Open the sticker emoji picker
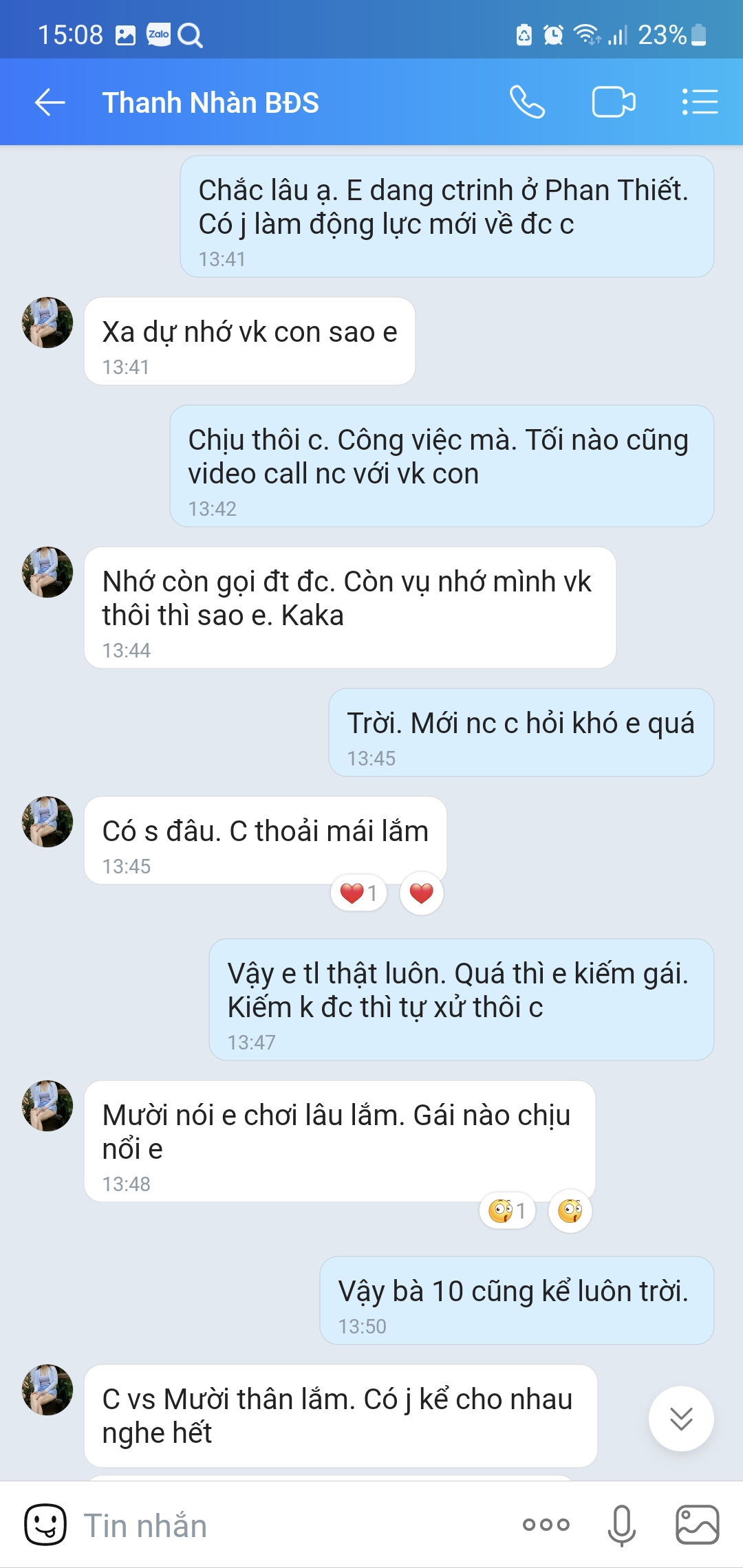 point(45,1525)
